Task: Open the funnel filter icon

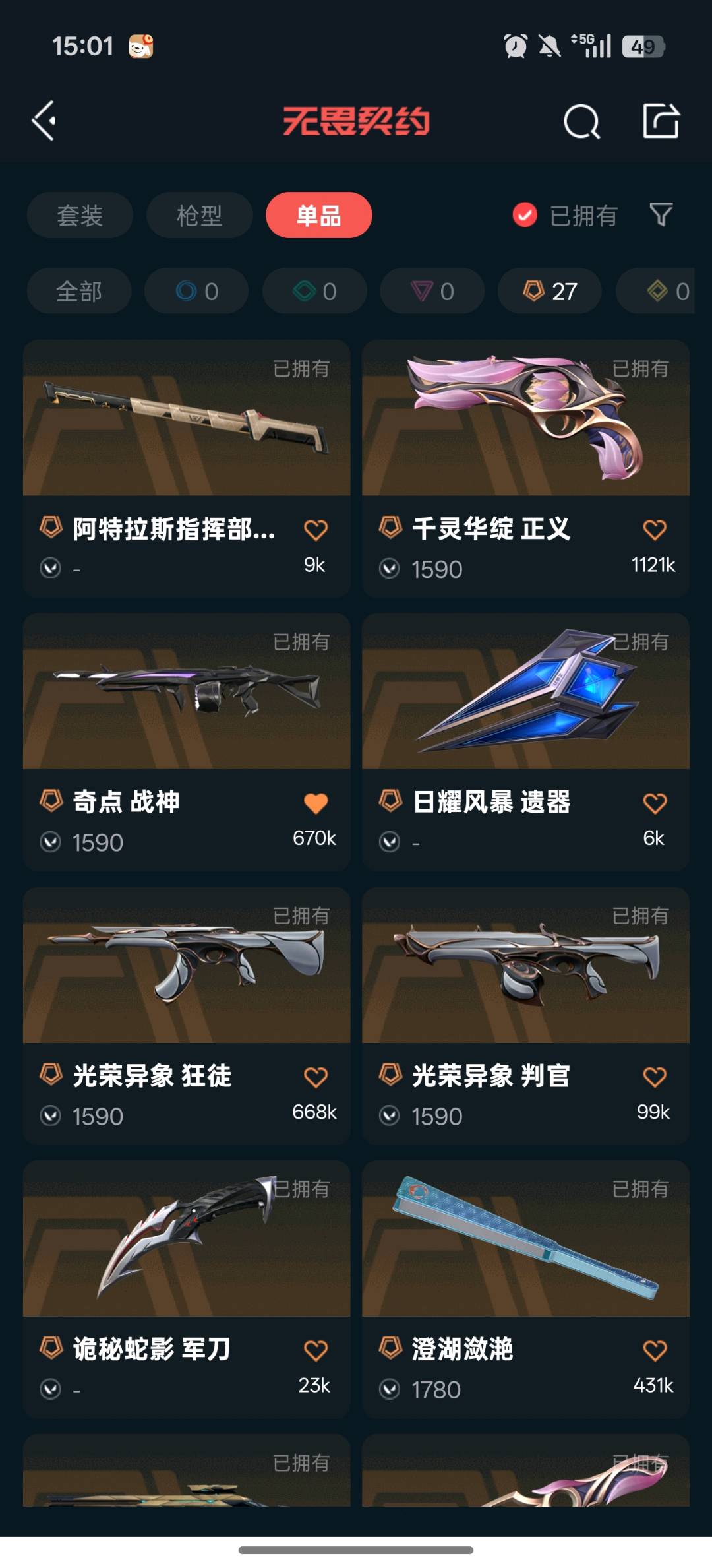Action: (661, 214)
